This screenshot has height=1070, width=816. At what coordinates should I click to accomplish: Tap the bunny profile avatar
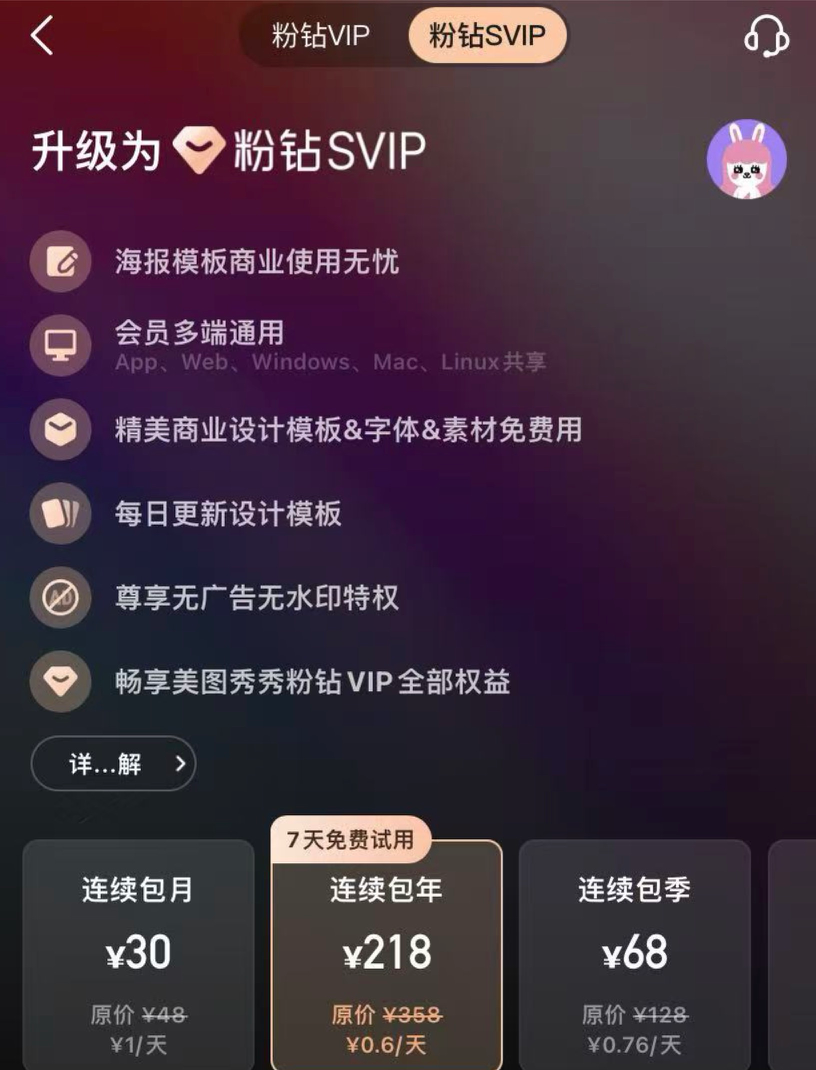tap(746, 160)
